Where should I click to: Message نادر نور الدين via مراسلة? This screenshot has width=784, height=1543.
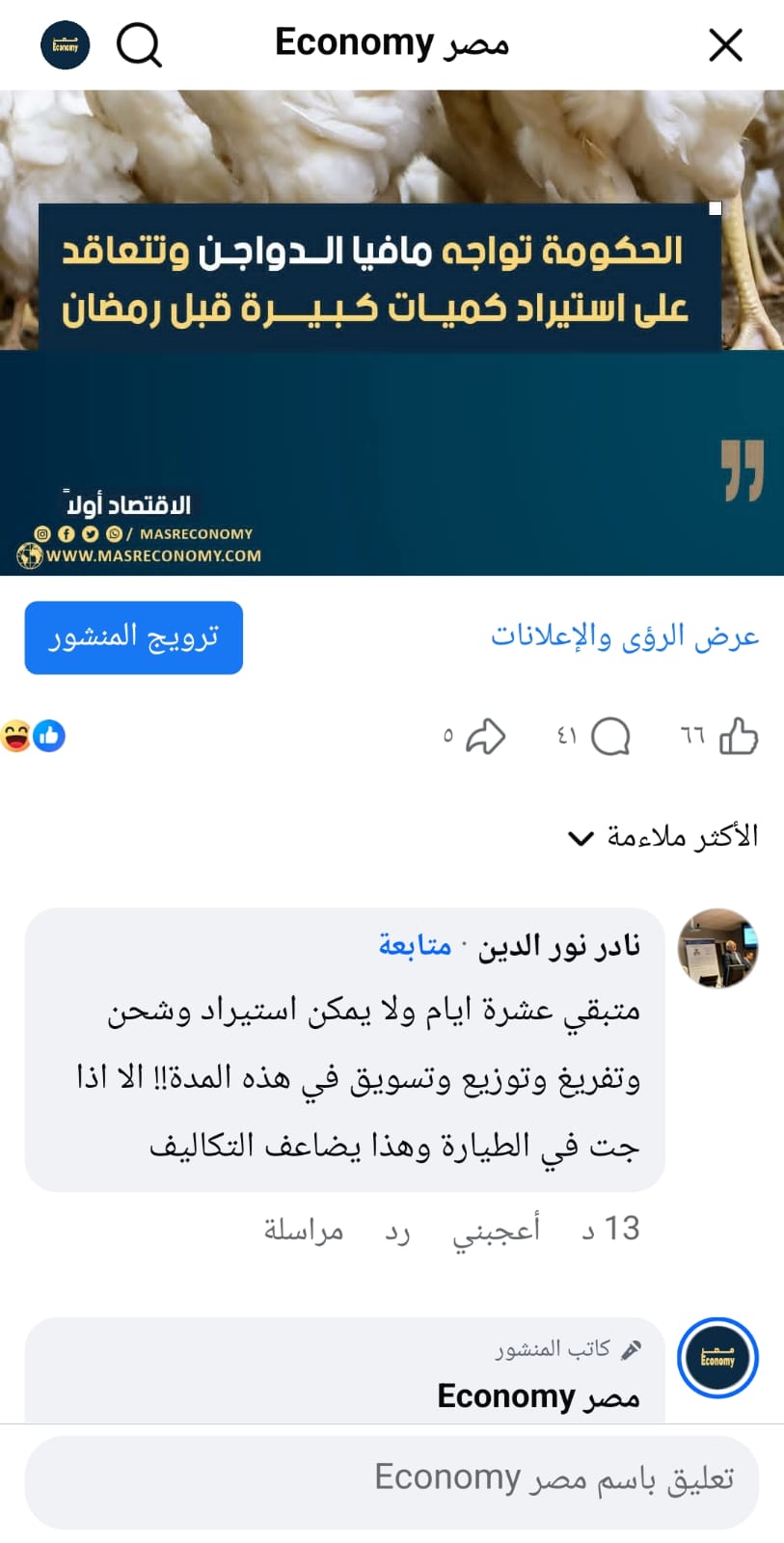(x=304, y=1231)
